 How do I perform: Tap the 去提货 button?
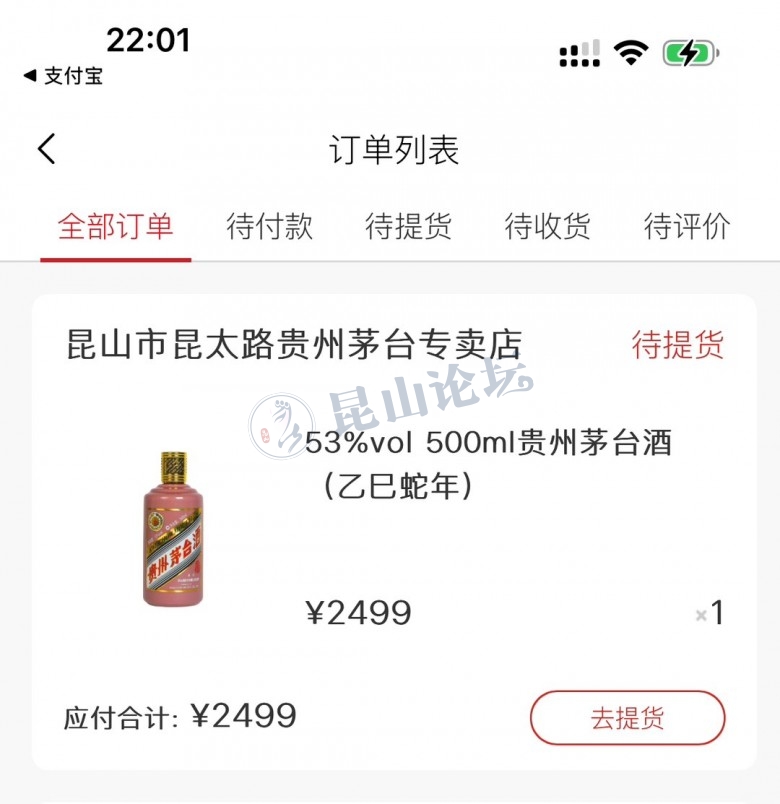(x=627, y=717)
